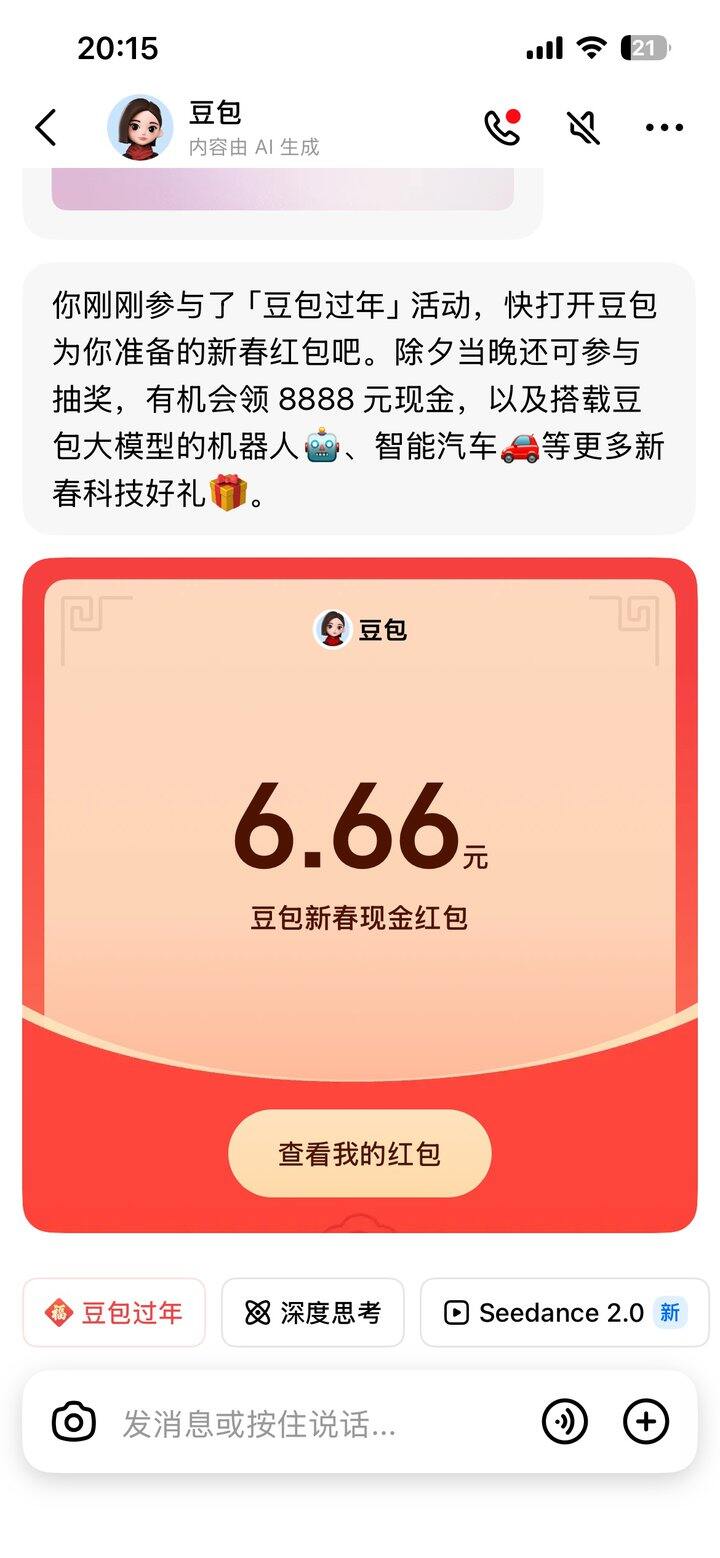Switch to voice input mode
Image resolution: width=720 pixels, height=1558 pixels.
(x=565, y=1422)
